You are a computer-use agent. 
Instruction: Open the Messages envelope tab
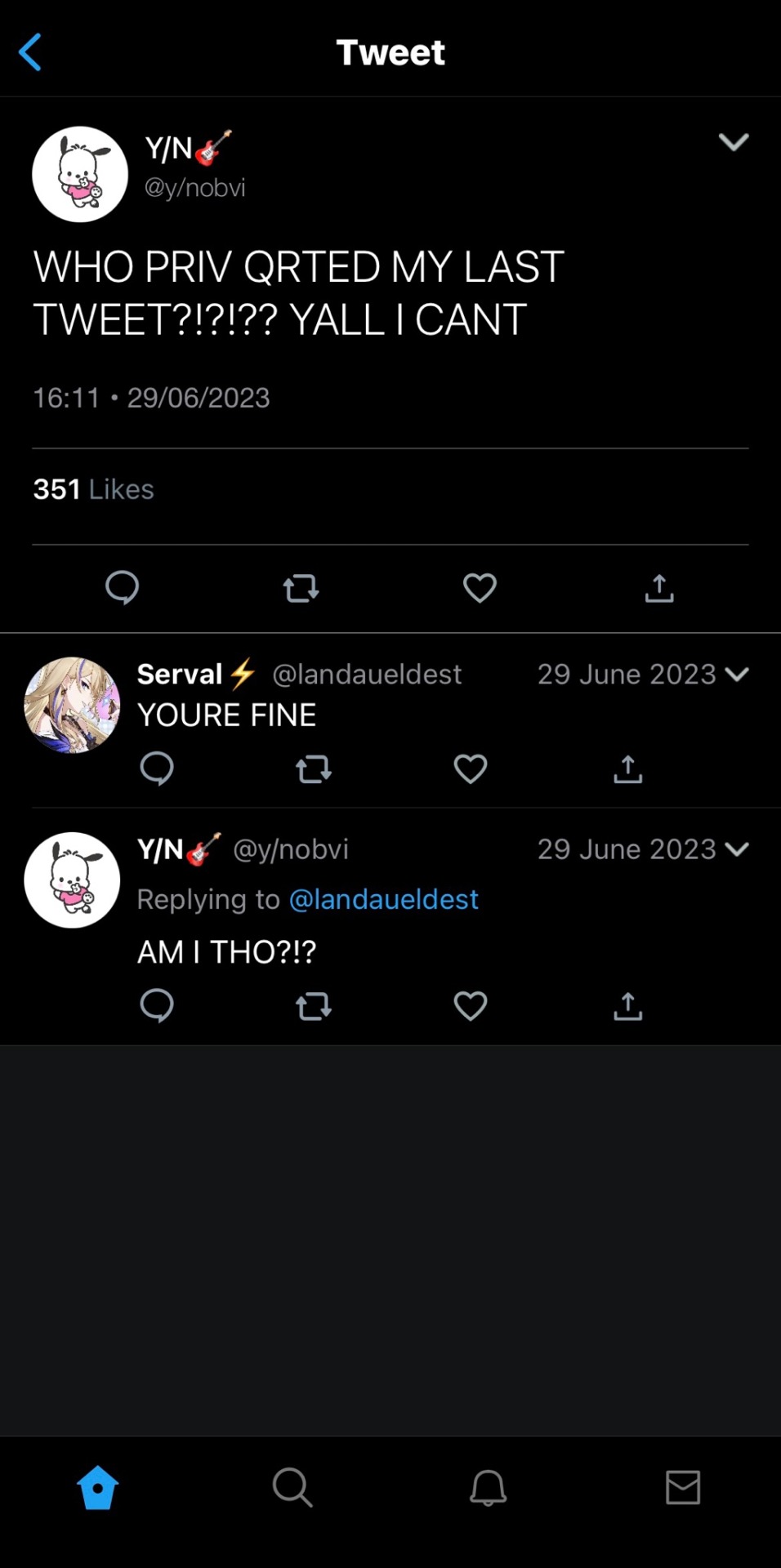click(x=683, y=1486)
